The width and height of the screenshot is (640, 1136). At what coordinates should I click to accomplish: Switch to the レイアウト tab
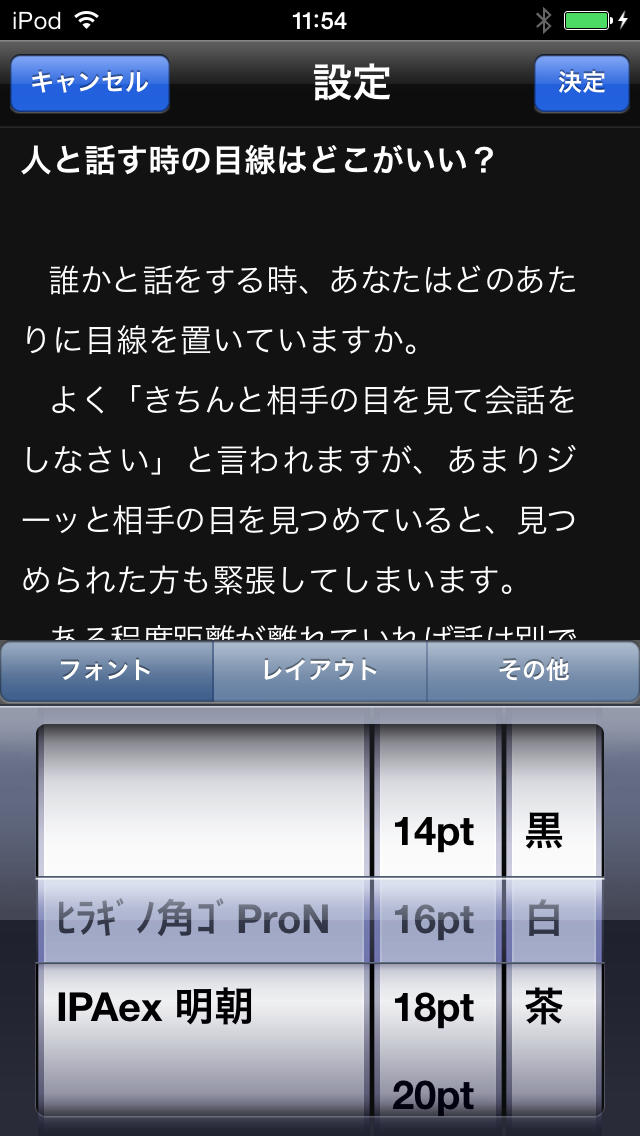pyautogui.click(x=320, y=670)
